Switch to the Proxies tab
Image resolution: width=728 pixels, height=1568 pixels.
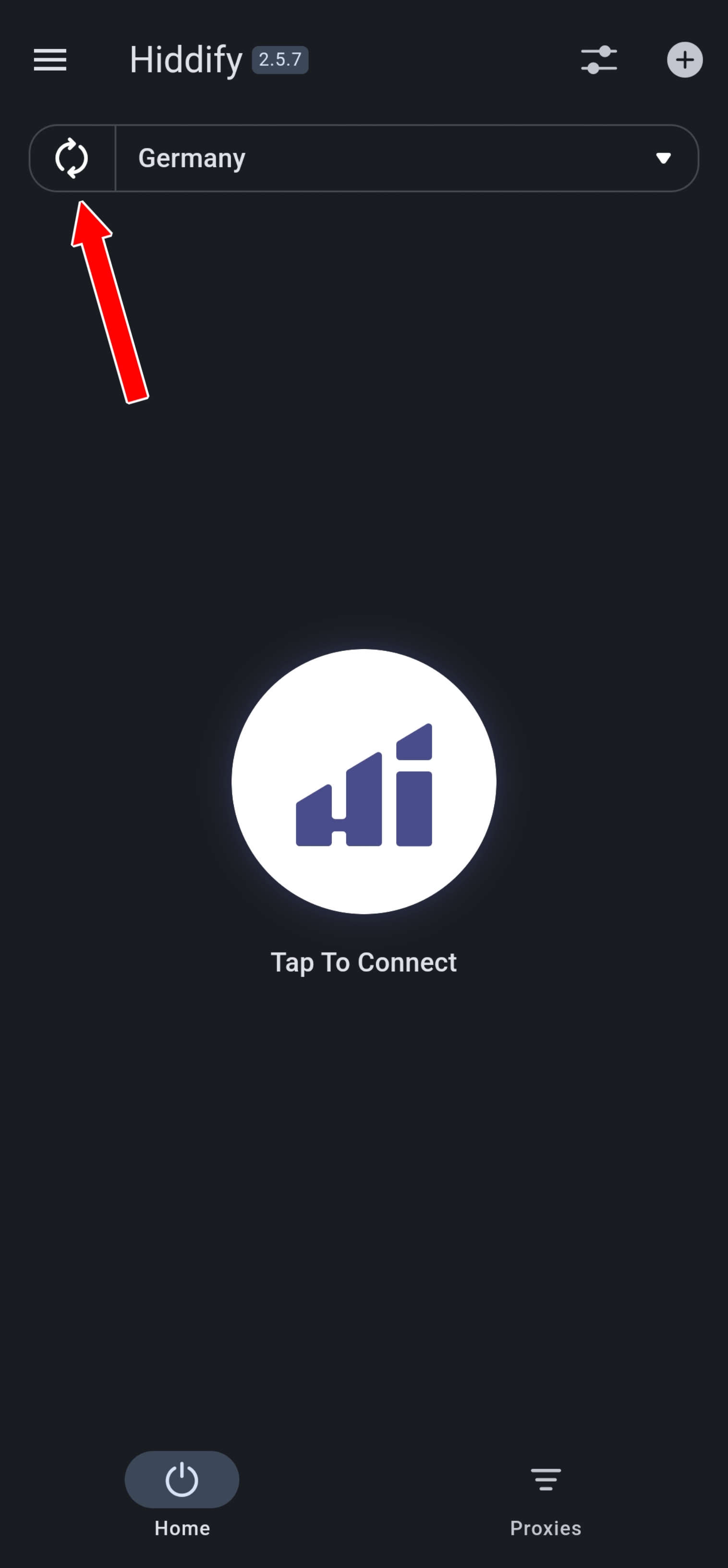pos(546,1493)
